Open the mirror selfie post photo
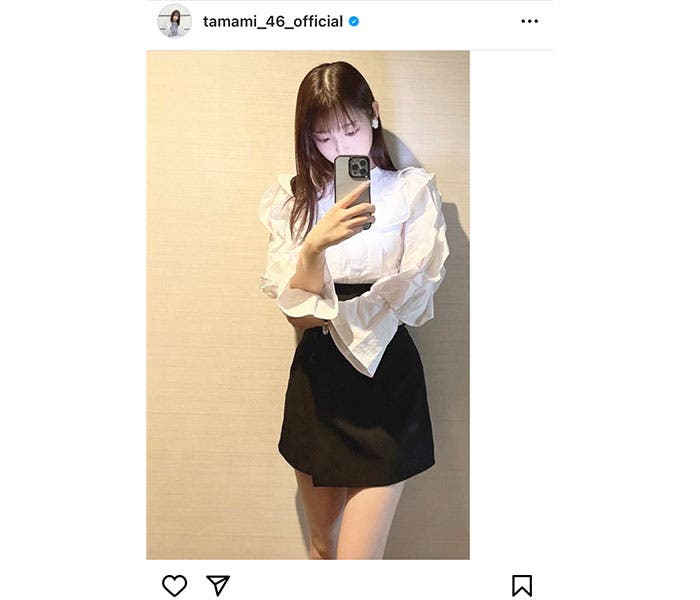The width and height of the screenshot is (700, 600). click(x=308, y=305)
